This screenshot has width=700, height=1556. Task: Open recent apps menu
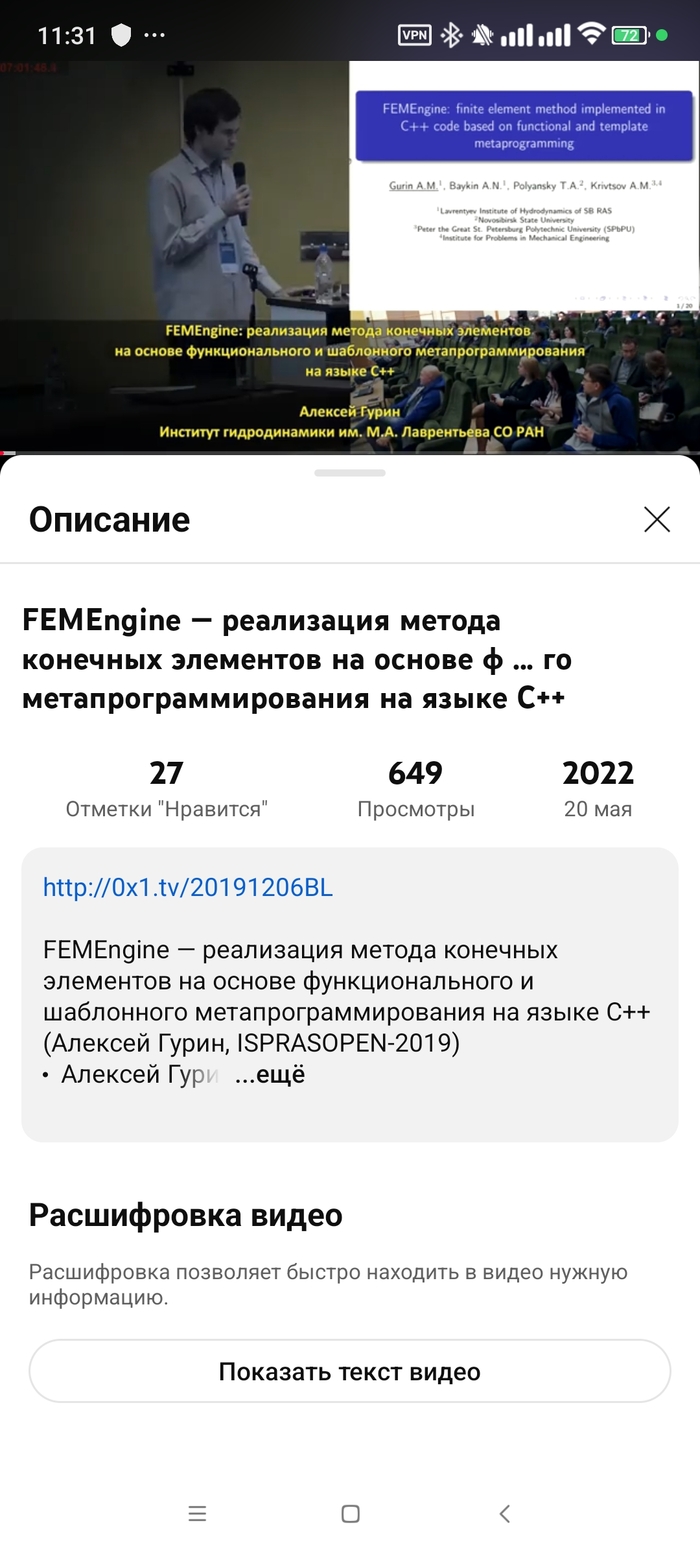coord(197,1513)
